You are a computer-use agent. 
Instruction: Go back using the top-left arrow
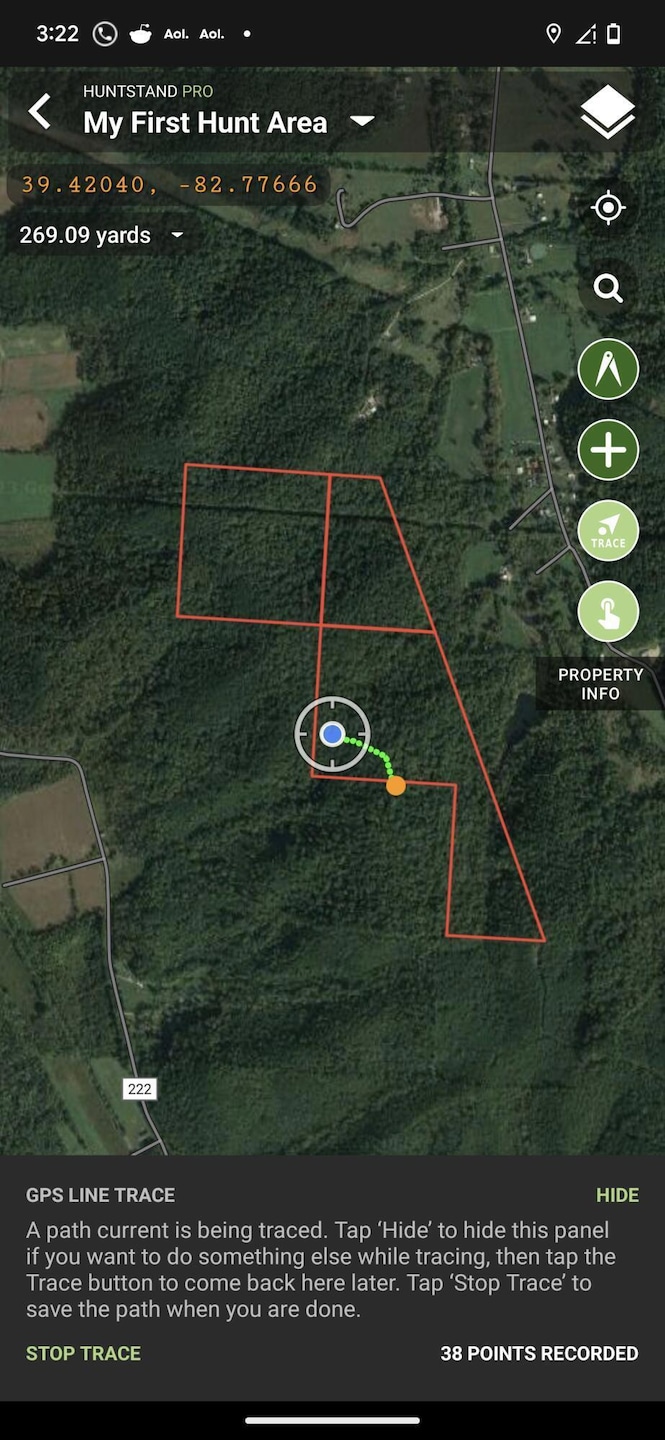pos(40,111)
